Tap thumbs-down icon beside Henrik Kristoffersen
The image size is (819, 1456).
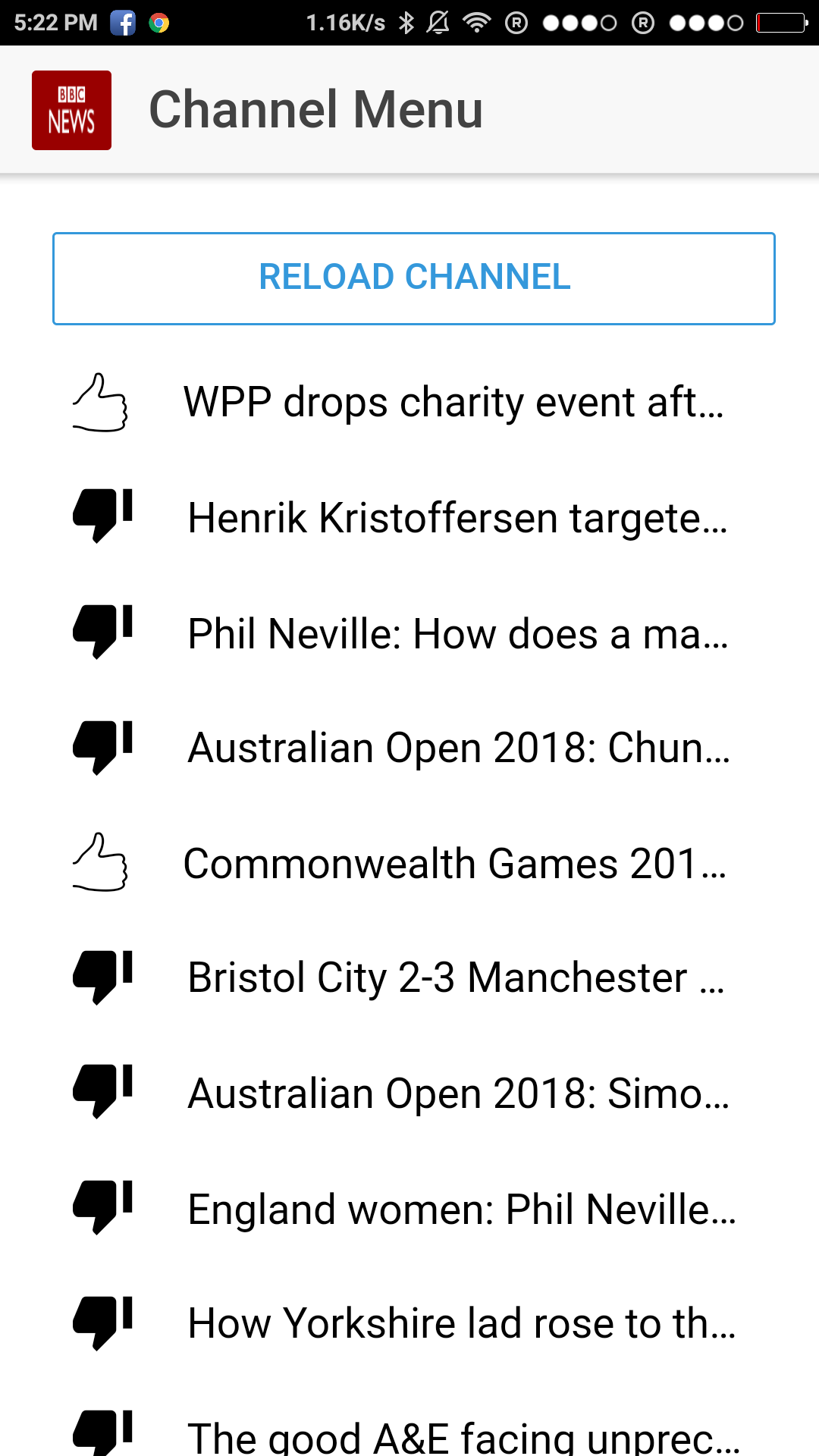(x=102, y=515)
